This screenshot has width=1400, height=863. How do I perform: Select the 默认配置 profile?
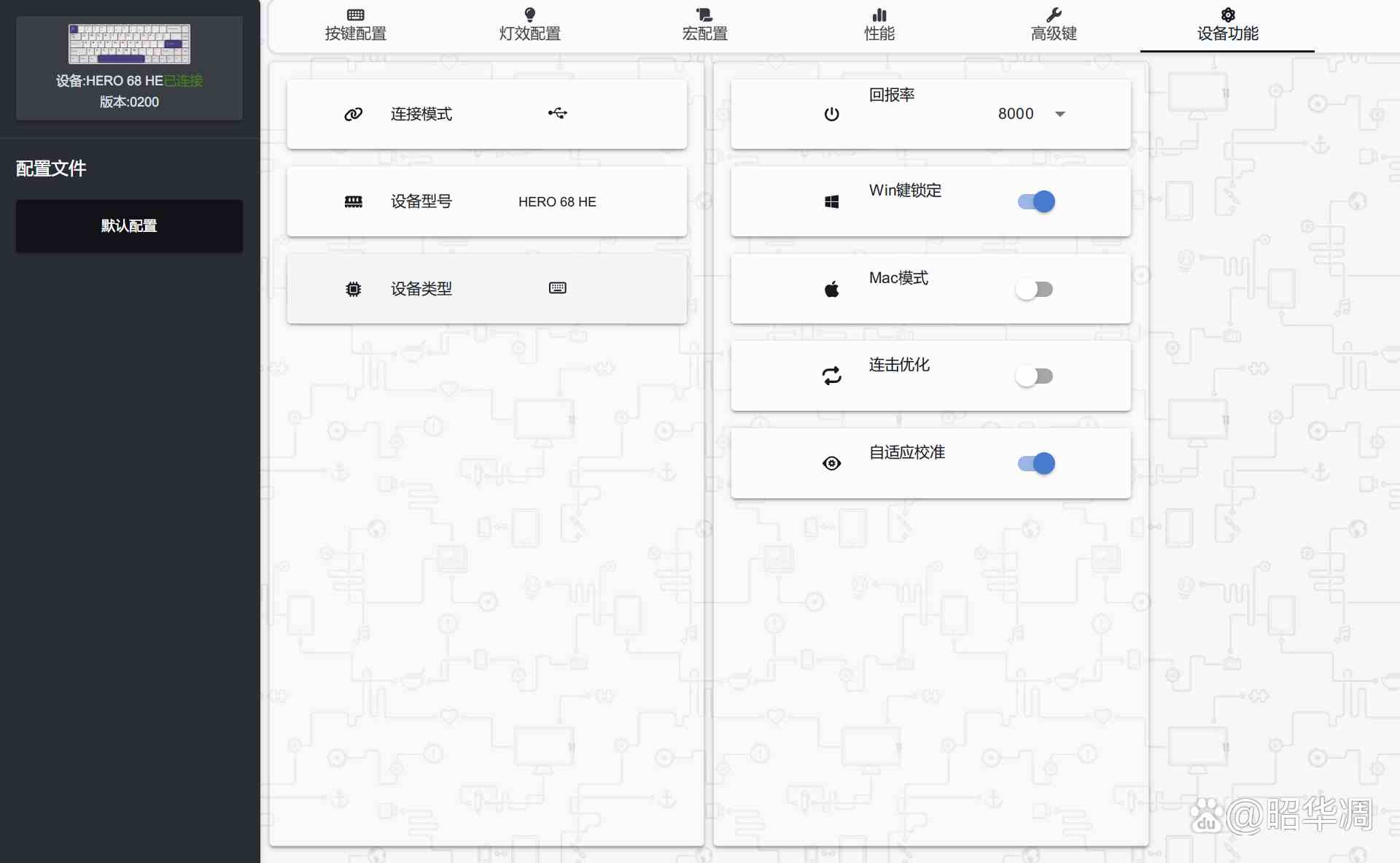click(x=129, y=226)
